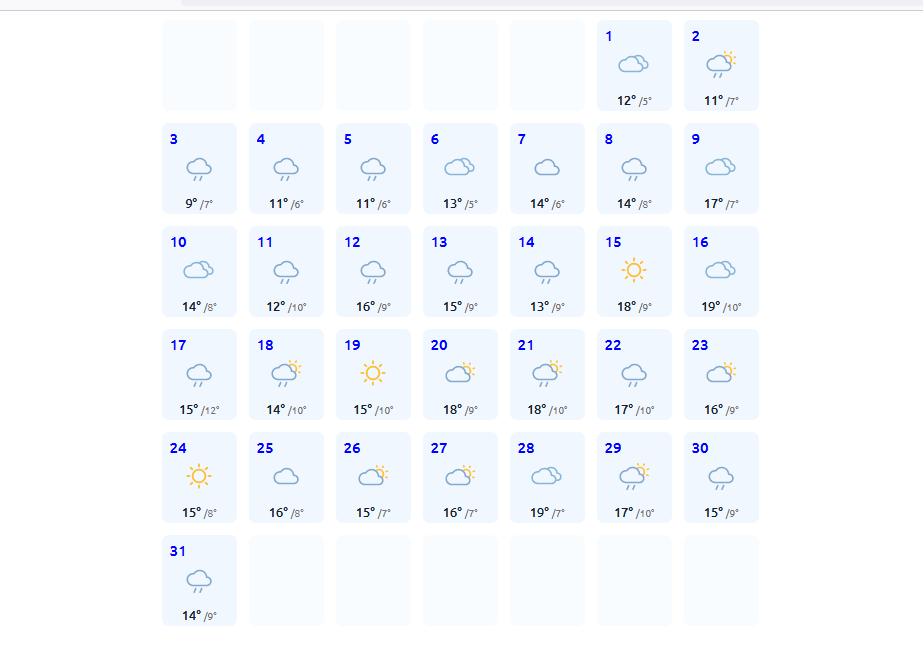The height and width of the screenshot is (647, 923).
Task: Select day 23 in the calendar
Action: 721,375
